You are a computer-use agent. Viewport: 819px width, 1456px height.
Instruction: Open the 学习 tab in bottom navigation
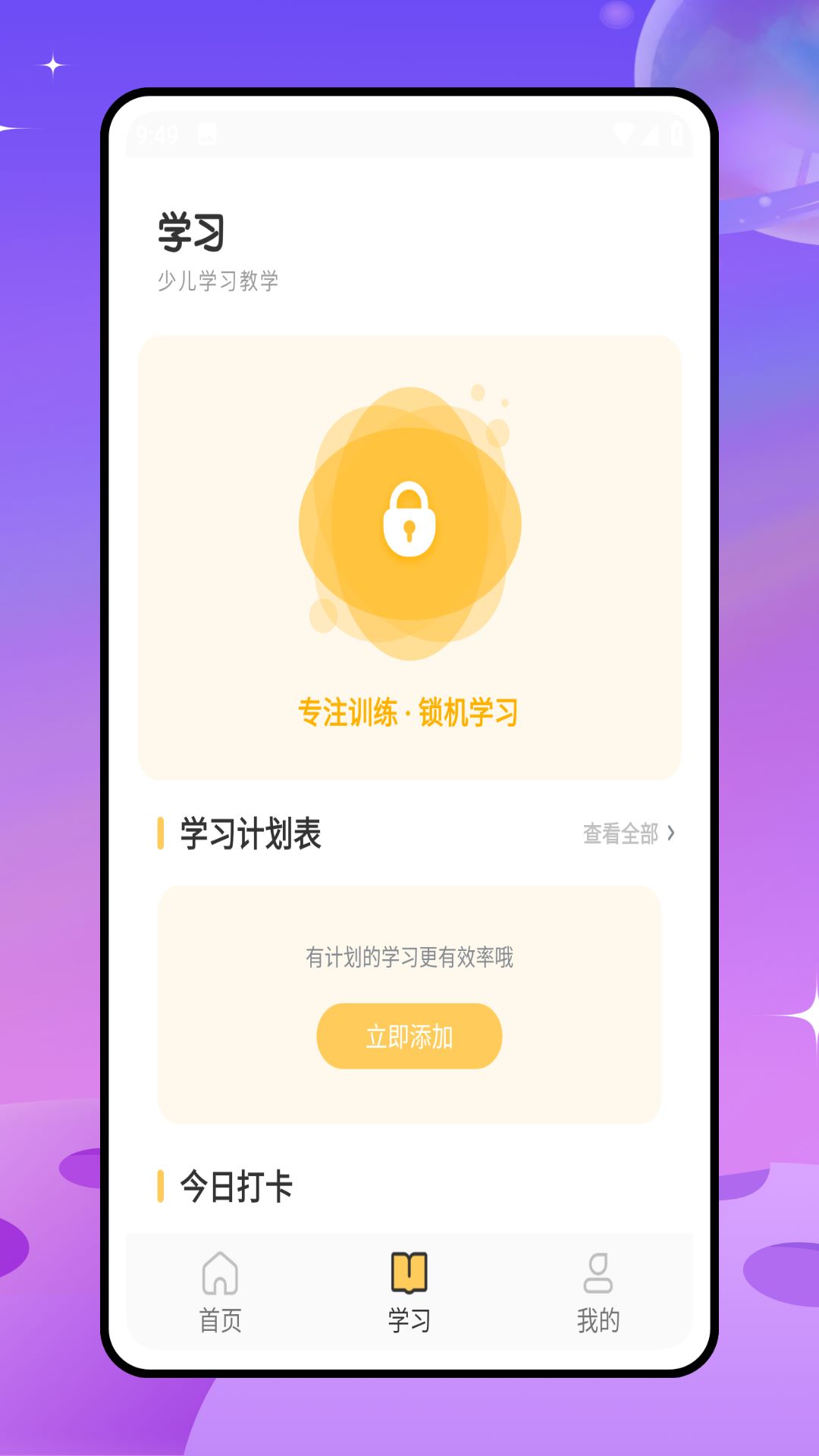pos(409,1297)
